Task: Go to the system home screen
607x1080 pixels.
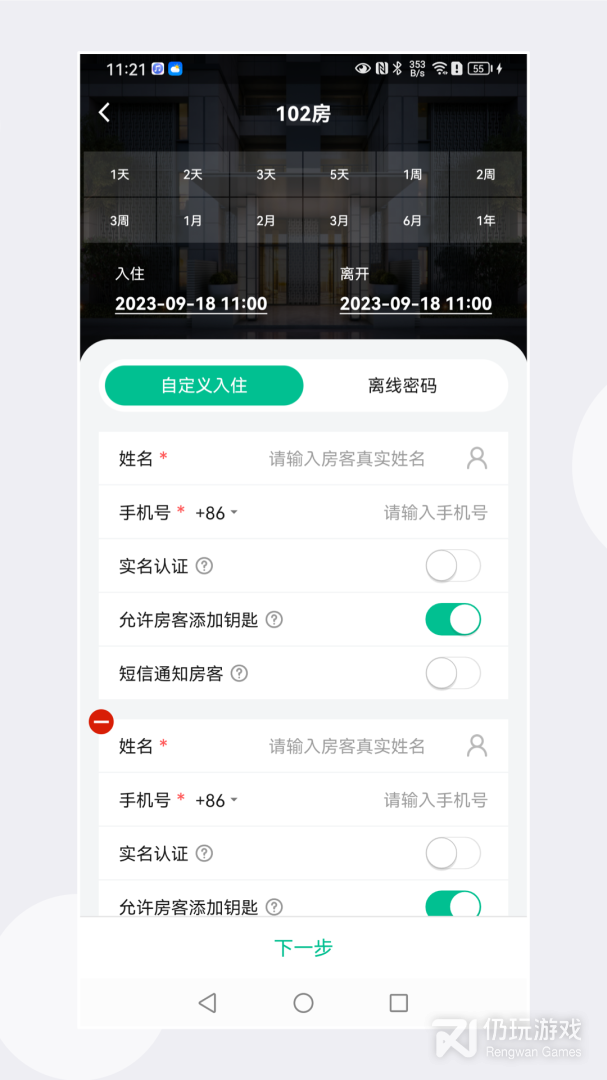Action: [x=303, y=1002]
